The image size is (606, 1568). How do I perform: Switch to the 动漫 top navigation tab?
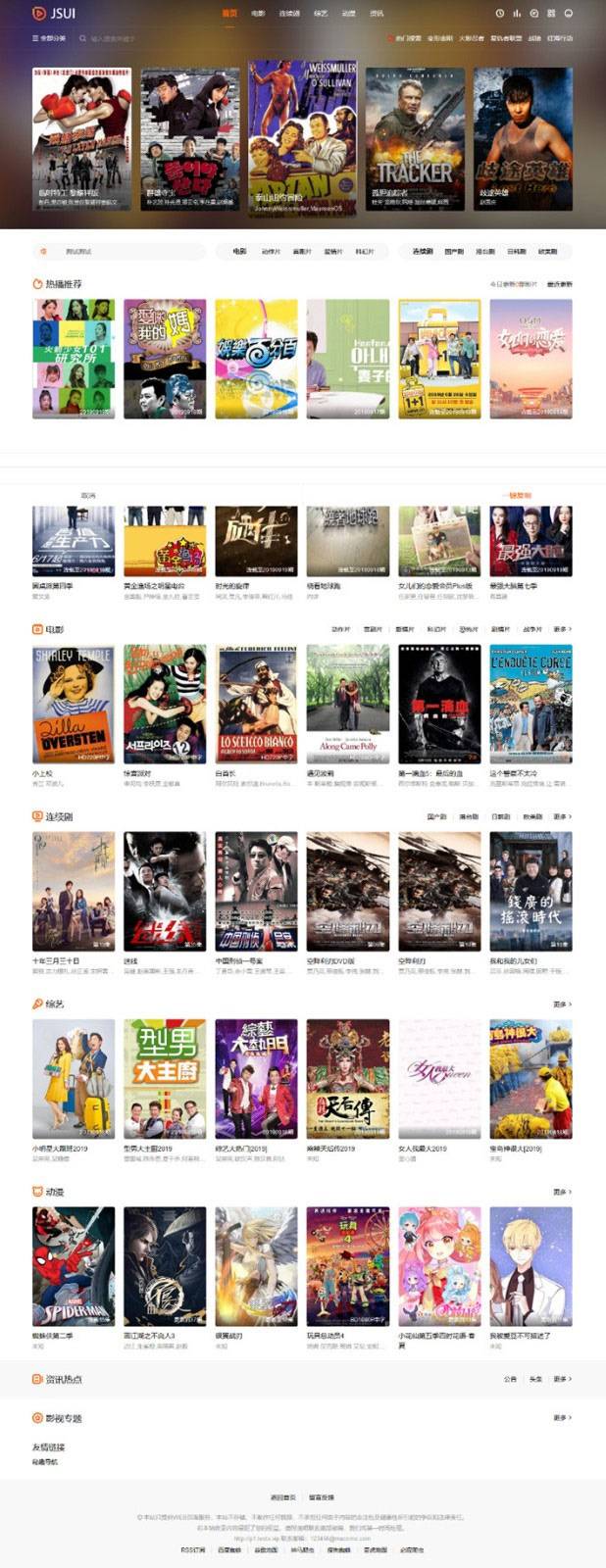[x=348, y=14]
